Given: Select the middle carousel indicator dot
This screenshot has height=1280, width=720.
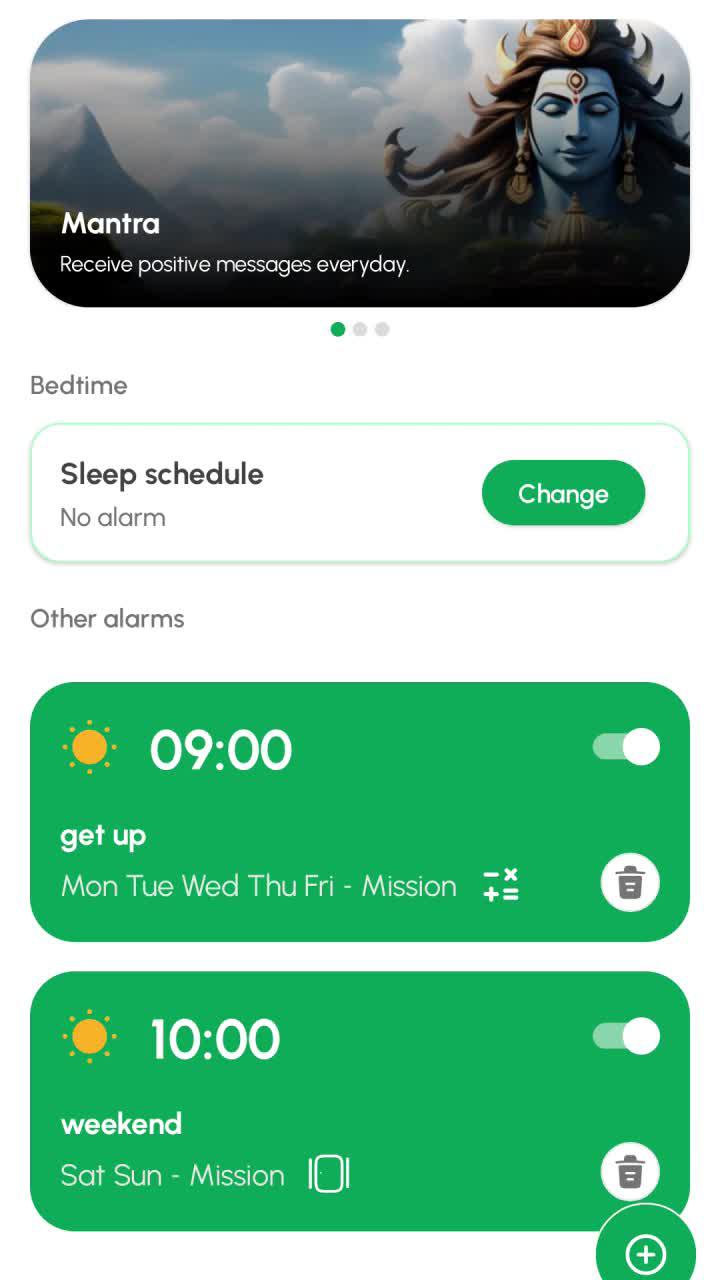Looking at the screenshot, I should coord(359,328).
